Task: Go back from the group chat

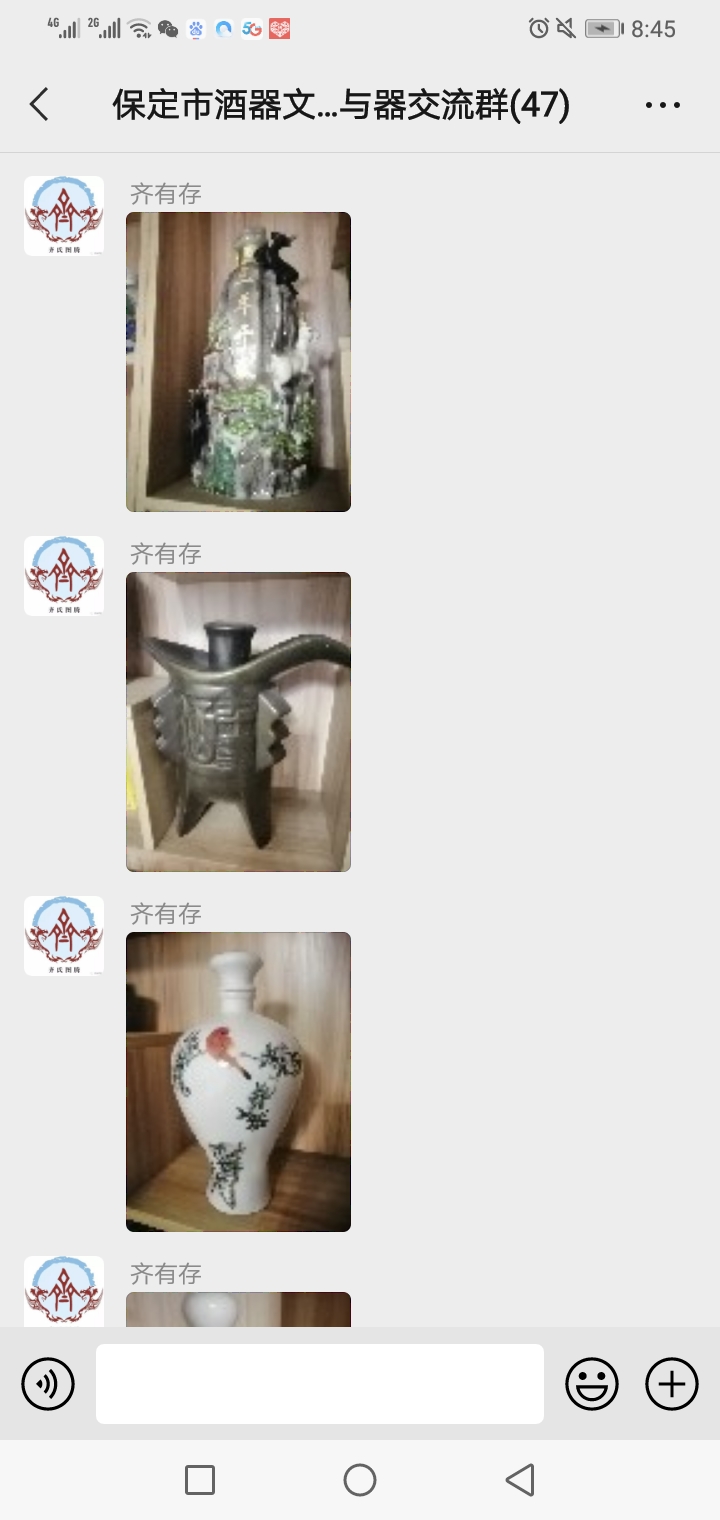Action: [x=40, y=105]
